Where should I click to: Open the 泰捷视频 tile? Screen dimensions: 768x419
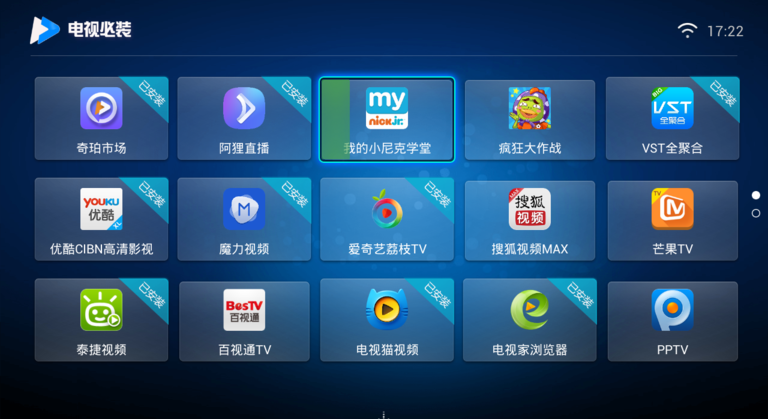click(101, 320)
